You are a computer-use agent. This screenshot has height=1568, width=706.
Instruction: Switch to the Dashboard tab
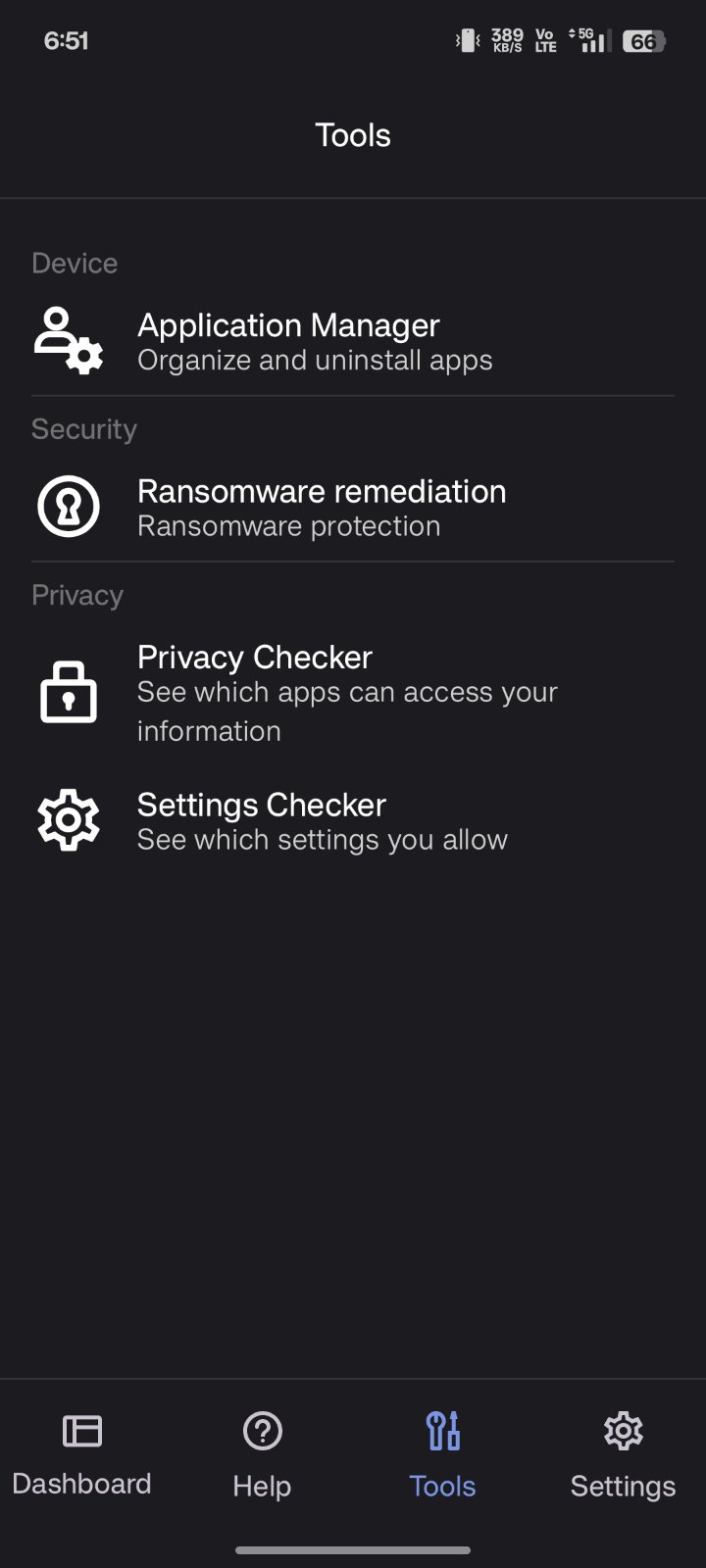82,1455
